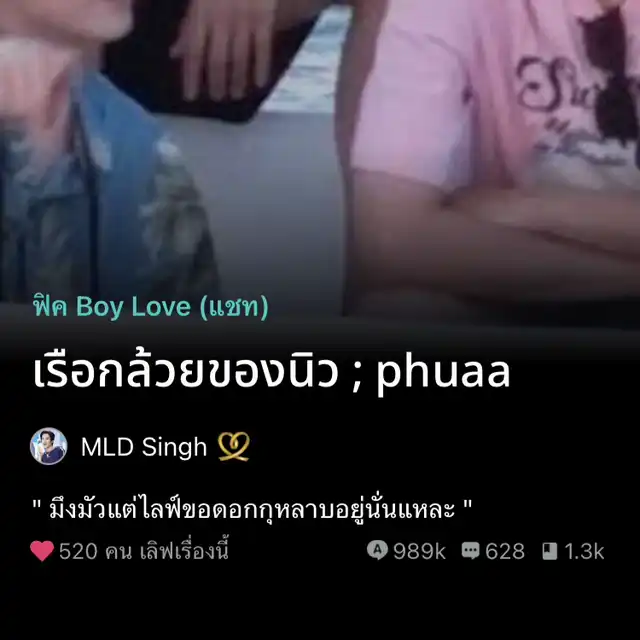The height and width of the screenshot is (640, 640).
Task: Tap the heart to love this story
Action: click(42, 551)
